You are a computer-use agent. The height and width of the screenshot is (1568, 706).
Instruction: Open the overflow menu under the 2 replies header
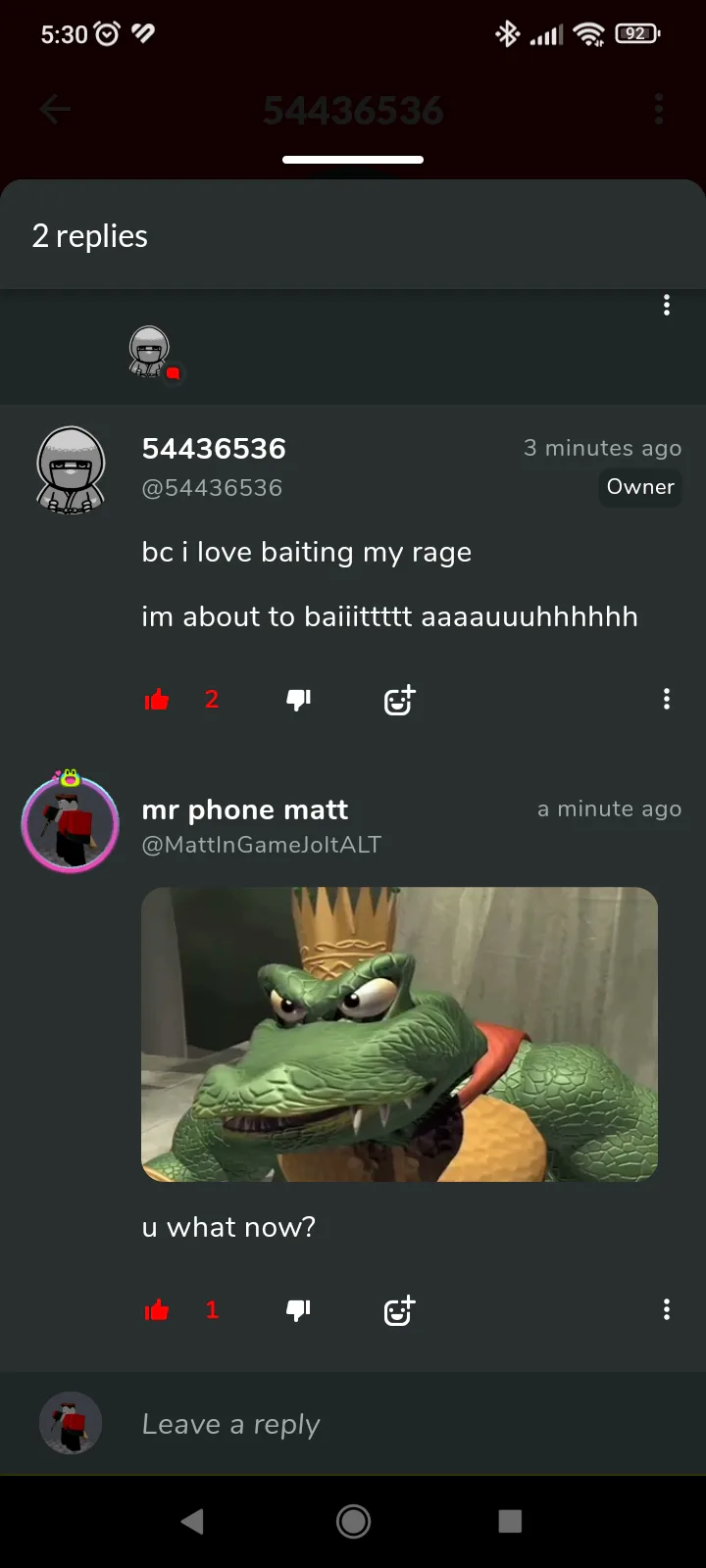pyautogui.click(x=667, y=306)
